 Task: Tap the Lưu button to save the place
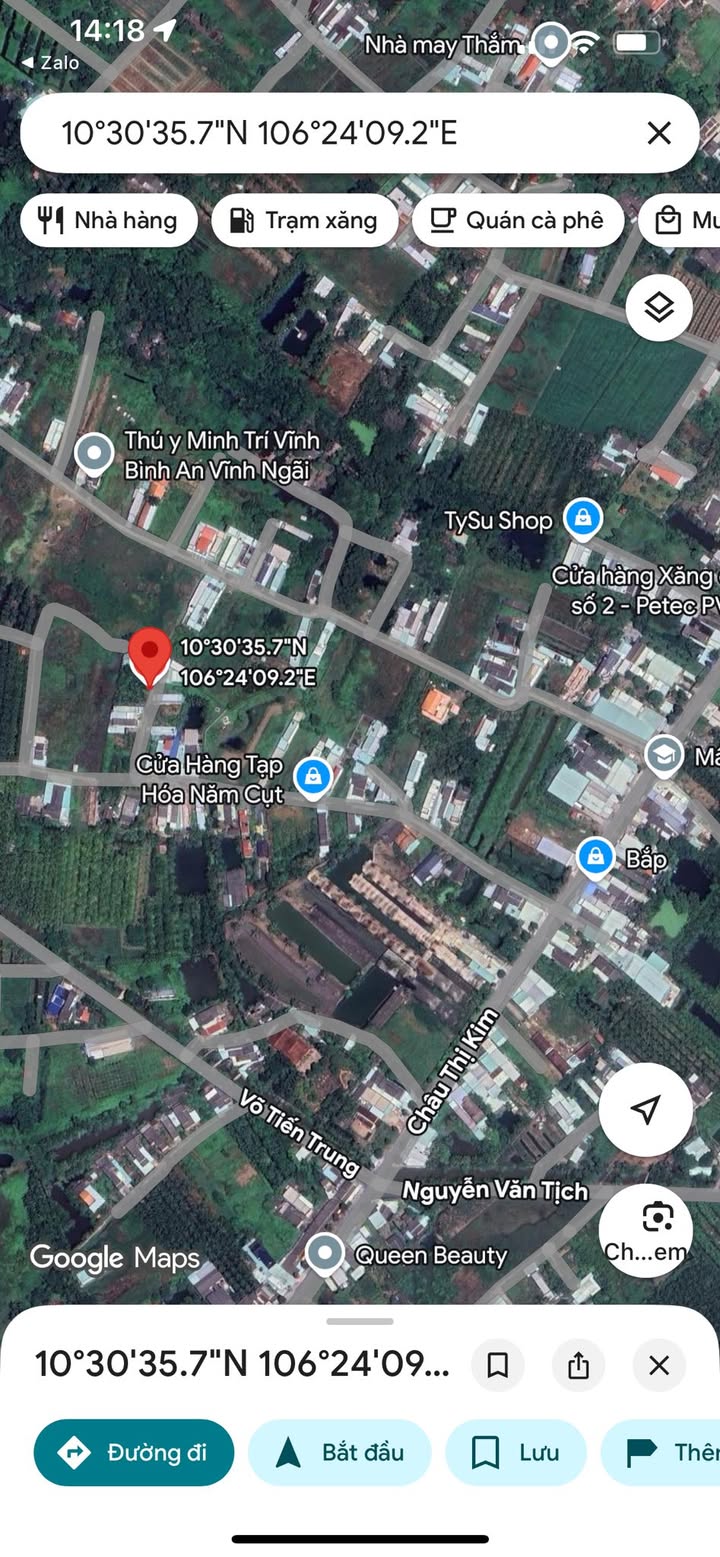516,1452
